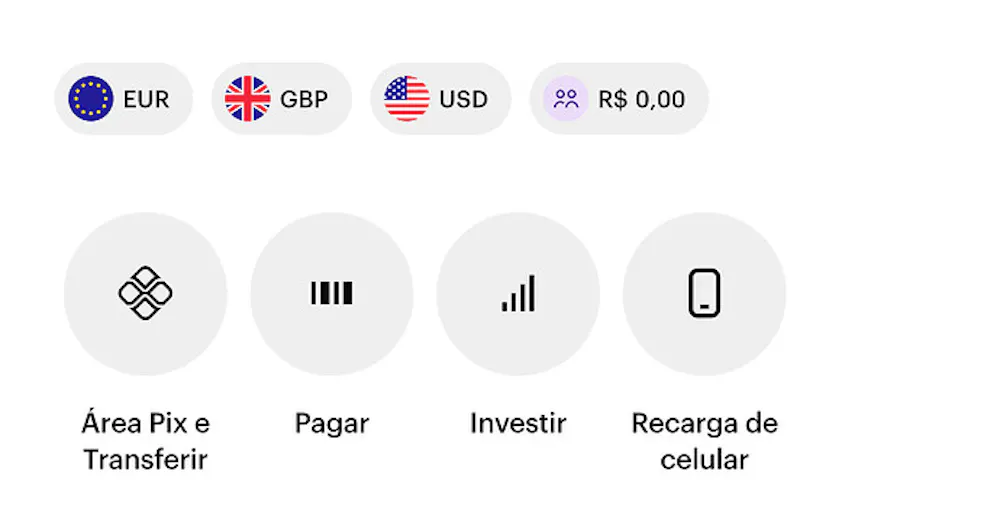Open the GBP currency account

coord(281,99)
